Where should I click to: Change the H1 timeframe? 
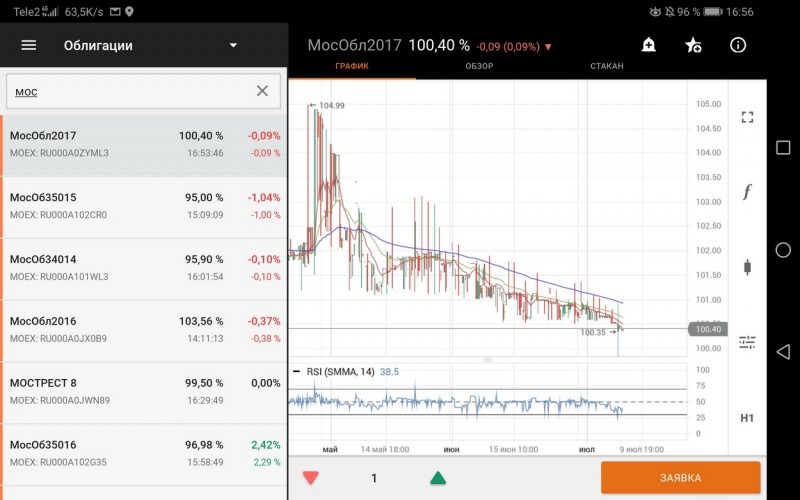point(747,418)
